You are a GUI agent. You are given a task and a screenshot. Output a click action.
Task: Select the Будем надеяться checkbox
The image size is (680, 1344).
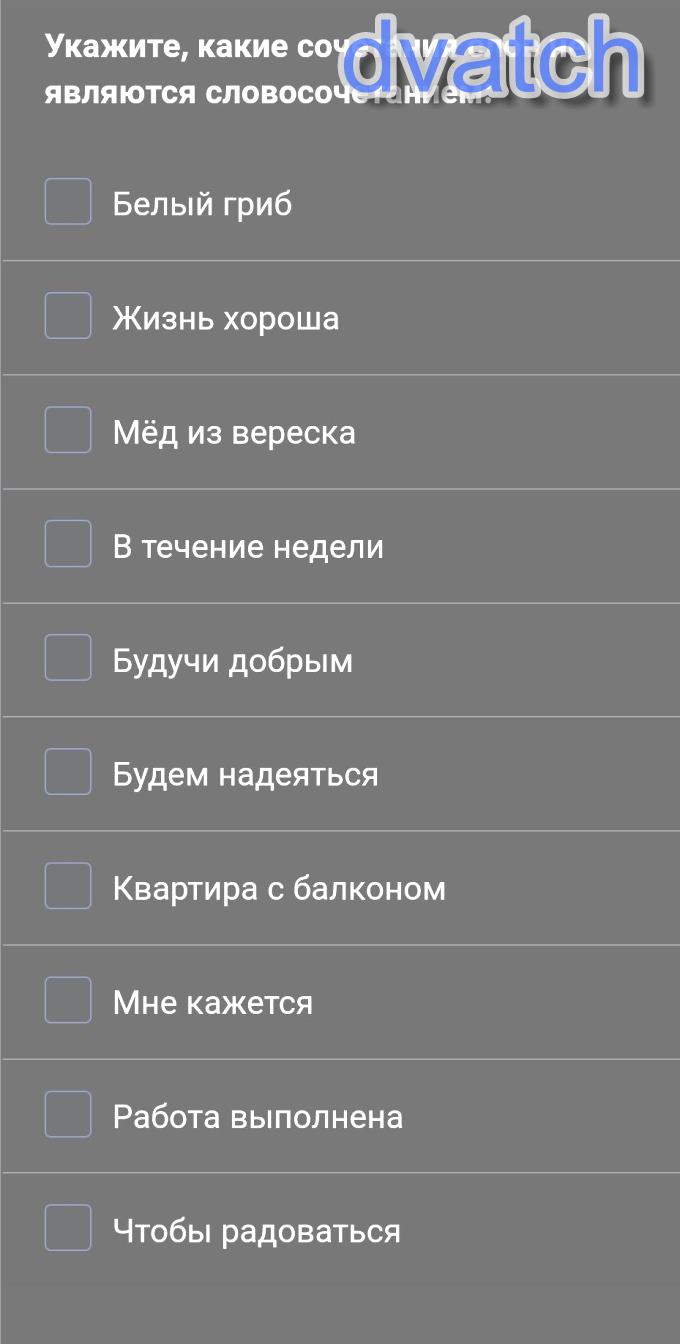pos(68,772)
